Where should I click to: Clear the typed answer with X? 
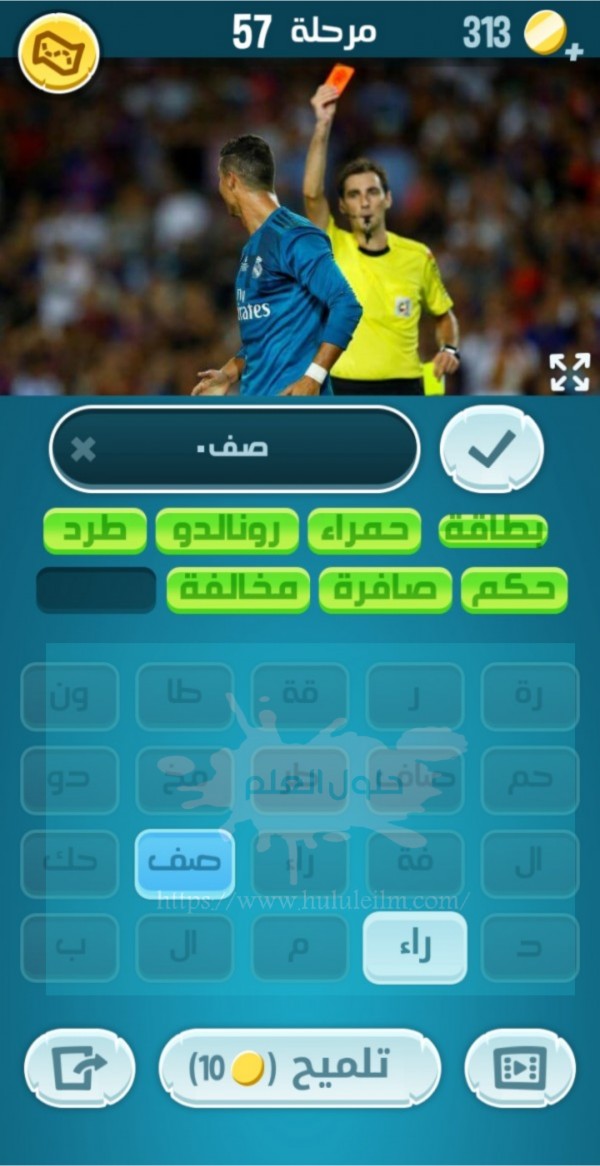84,450
